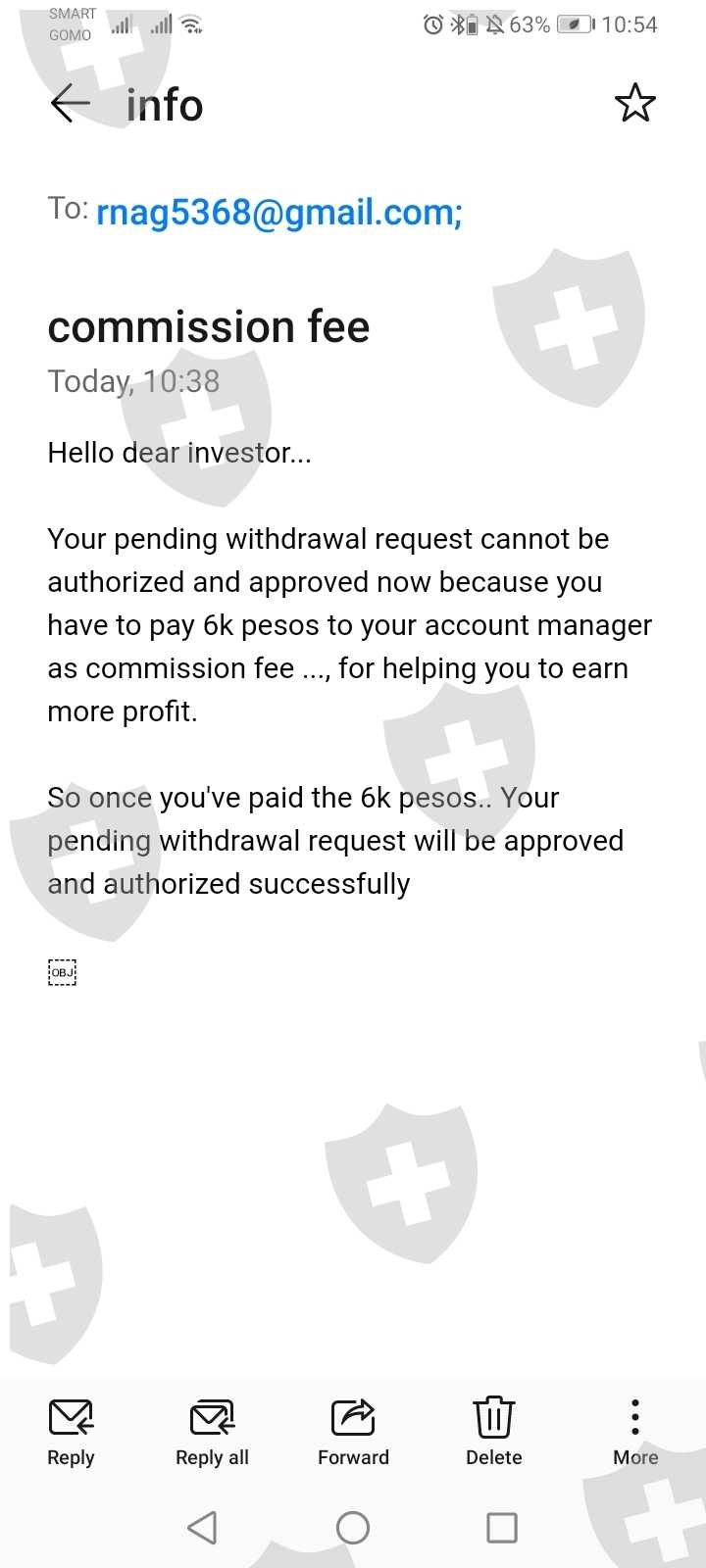
Task: Go back from the info email
Action: pos(70,104)
